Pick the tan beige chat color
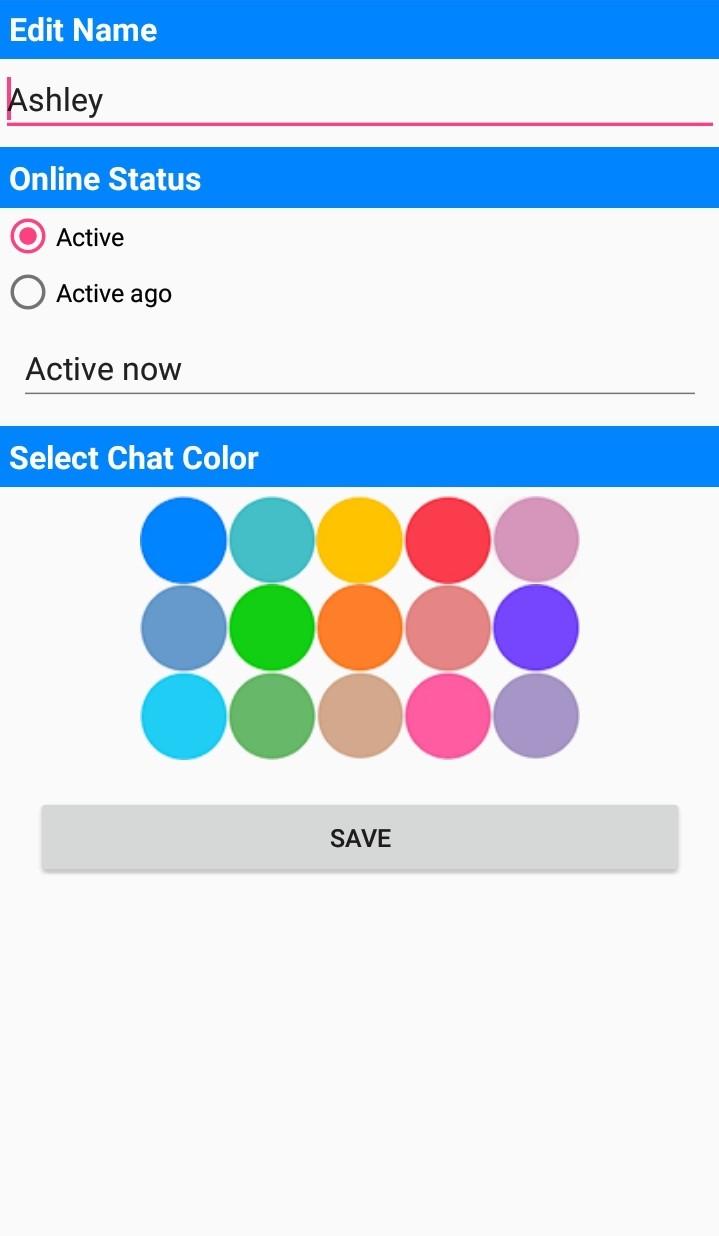Screen dimensions: 719x1236 360,716
